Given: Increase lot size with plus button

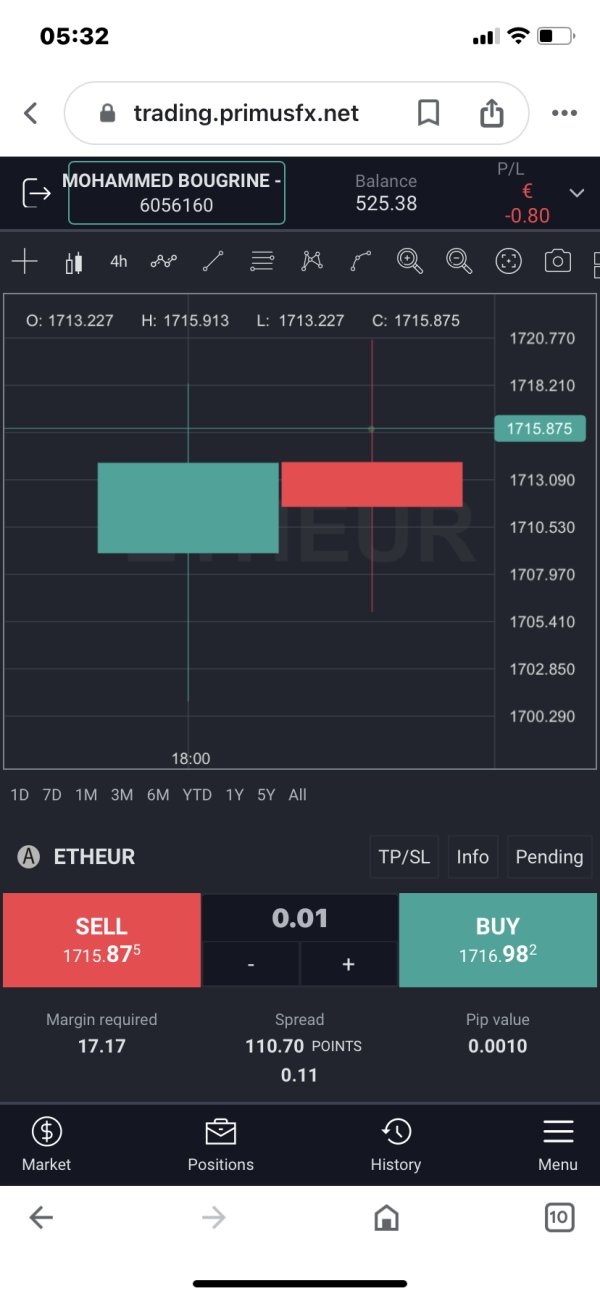Looking at the screenshot, I should click(x=348, y=964).
